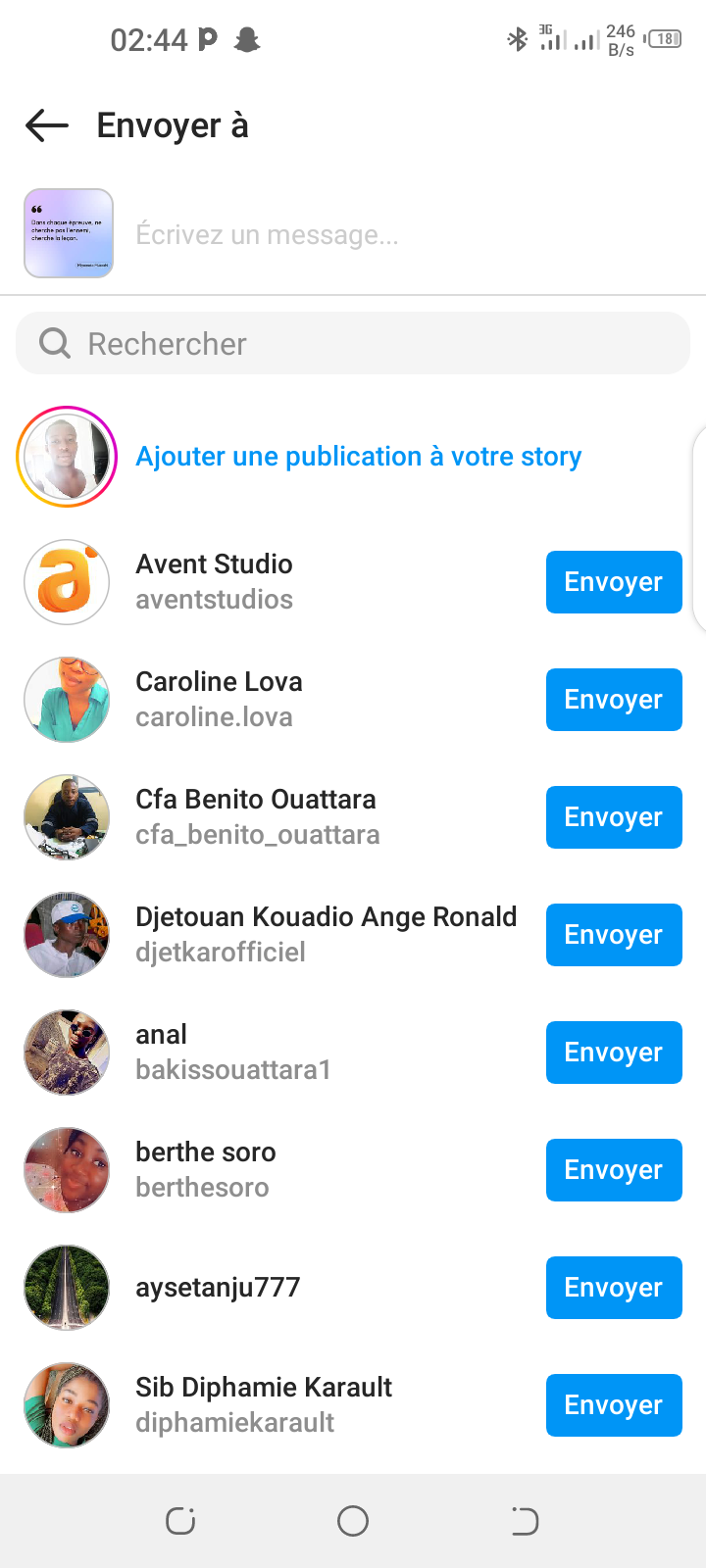Send the post to Avent Studio
Screen dimensions: 706x1568
pos(613,582)
